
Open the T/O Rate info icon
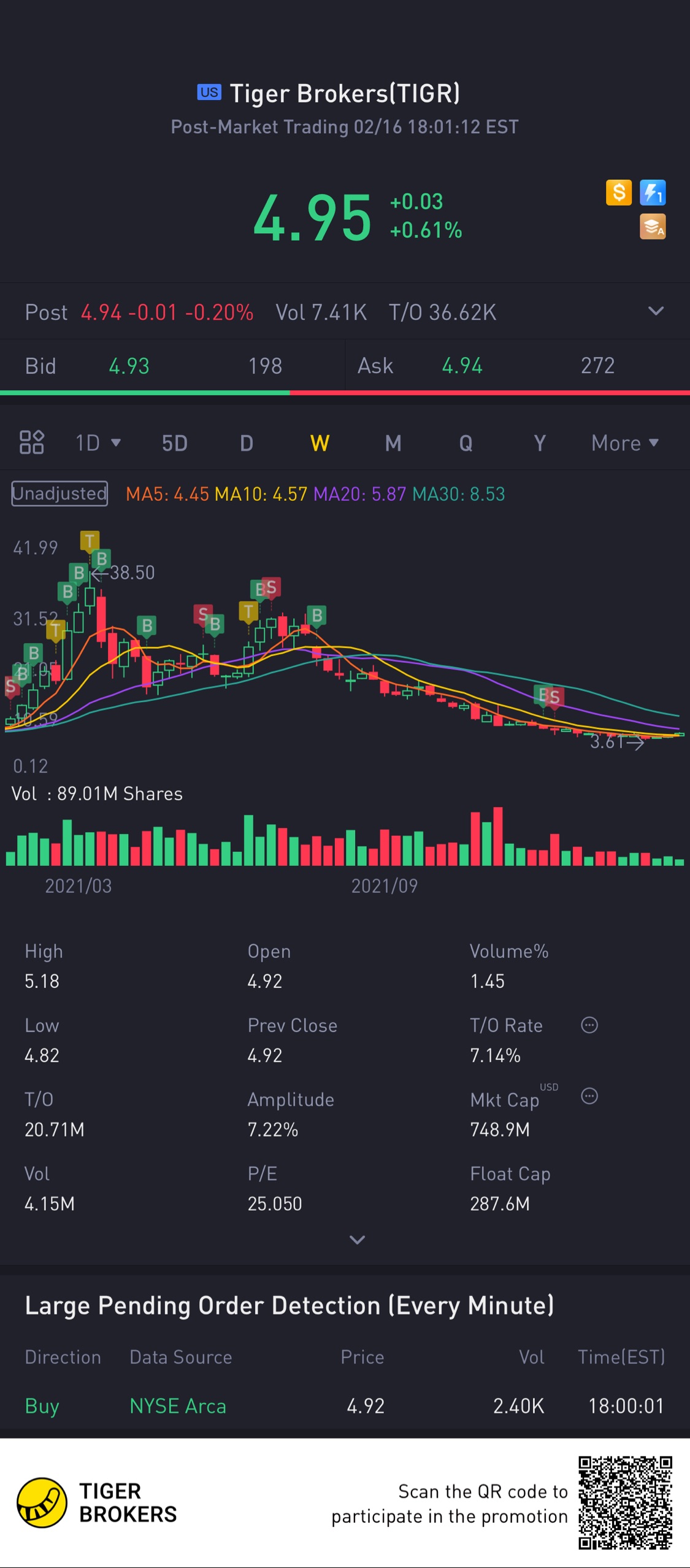[x=589, y=1025]
